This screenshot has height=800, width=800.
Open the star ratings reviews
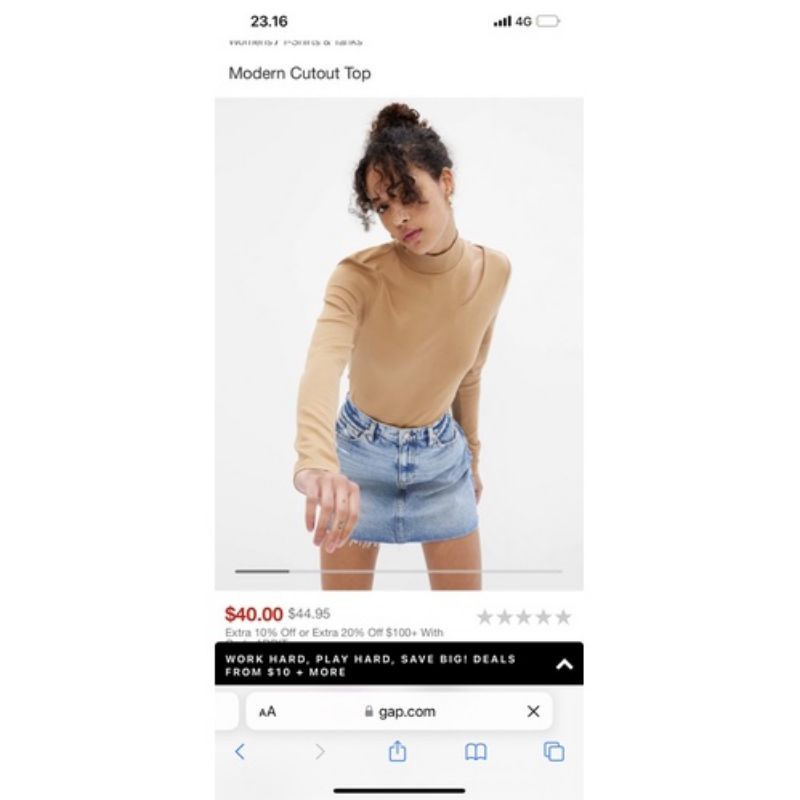coord(524,617)
